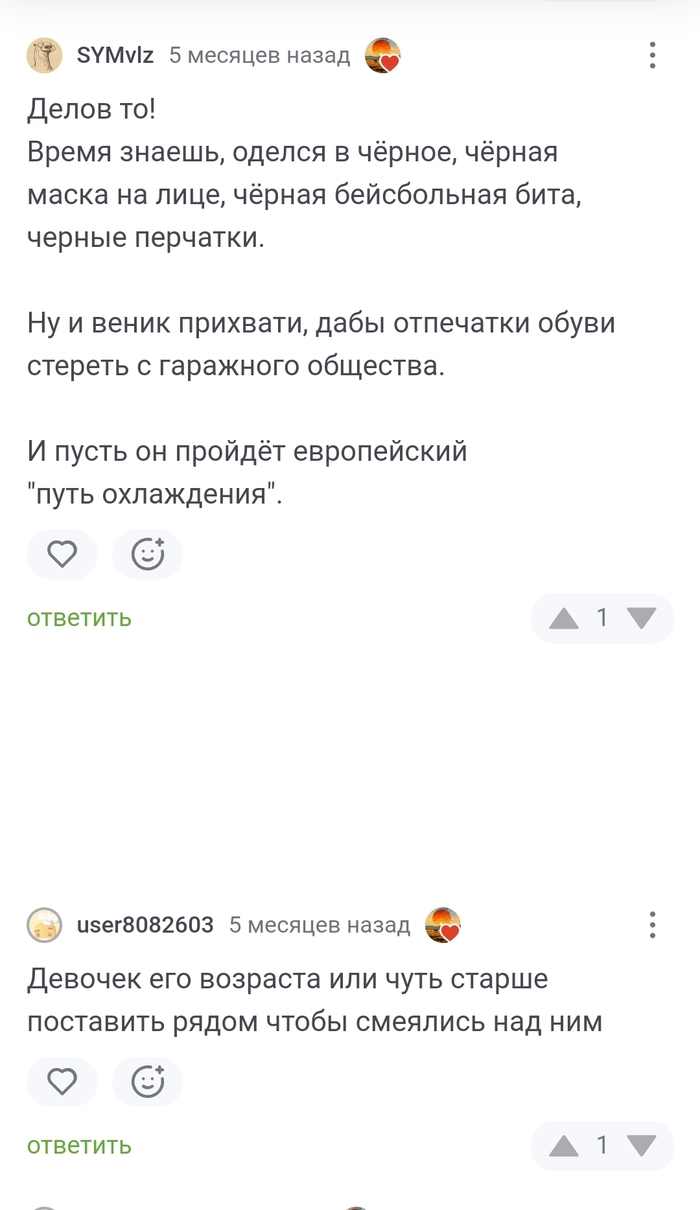Open user8082603's profile
The image size is (700, 1210).
pyautogui.click(x=145, y=925)
